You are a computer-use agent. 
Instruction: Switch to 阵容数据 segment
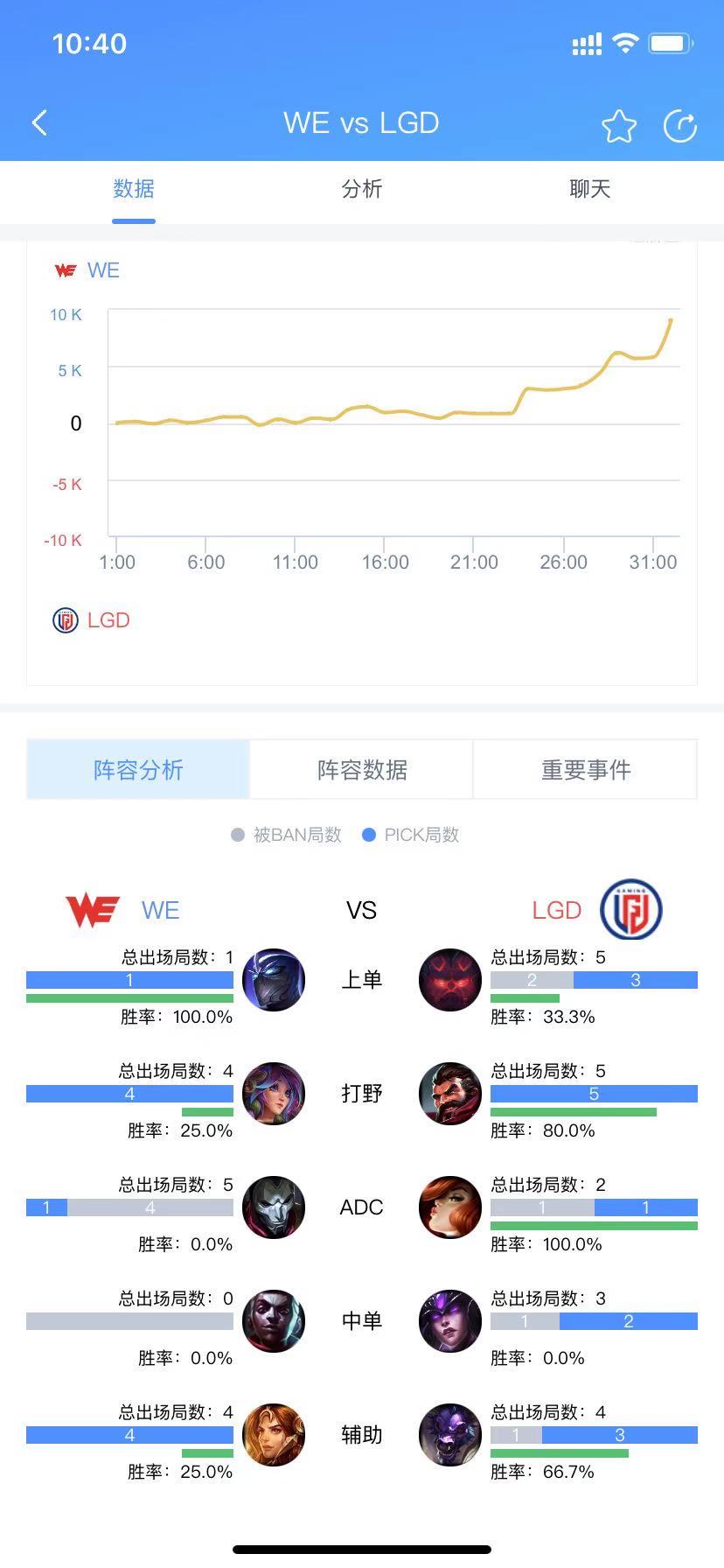(x=362, y=769)
